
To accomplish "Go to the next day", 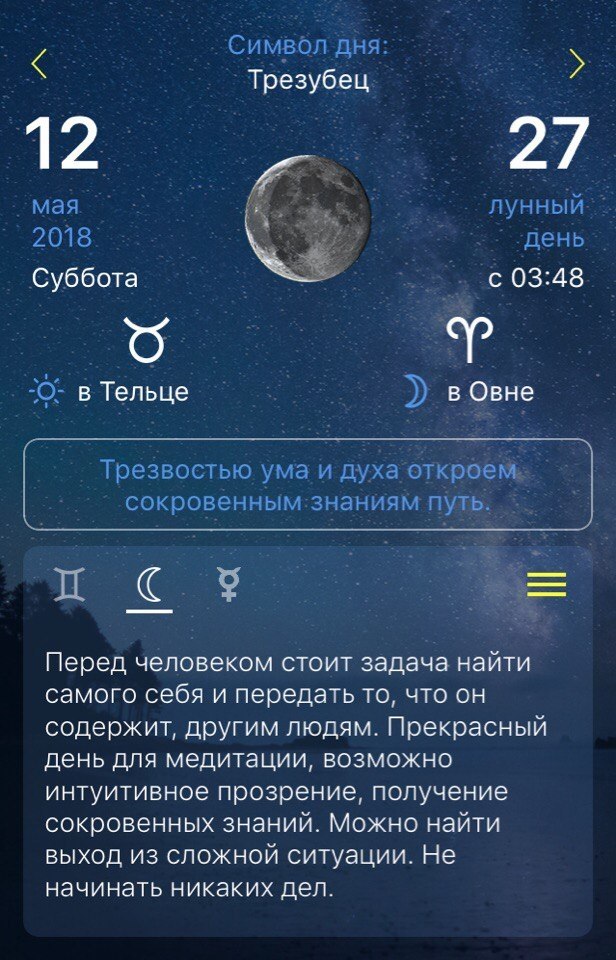I will 576,64.
